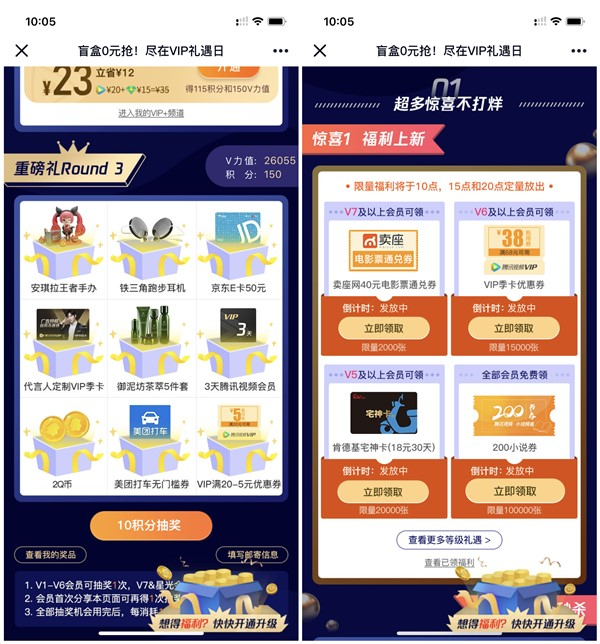Tap the 10积分抽奖 draw button

pyautogui.click(x=151, y=526)
